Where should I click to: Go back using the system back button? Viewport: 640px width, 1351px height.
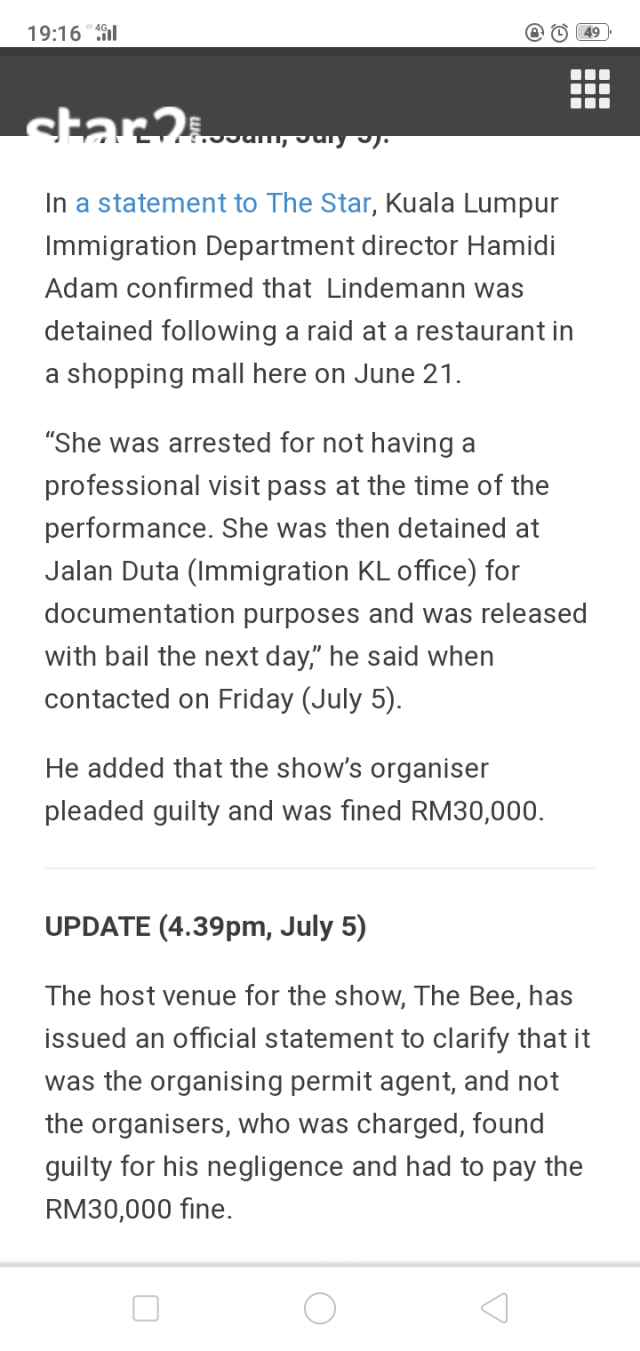pos(494,1307)
